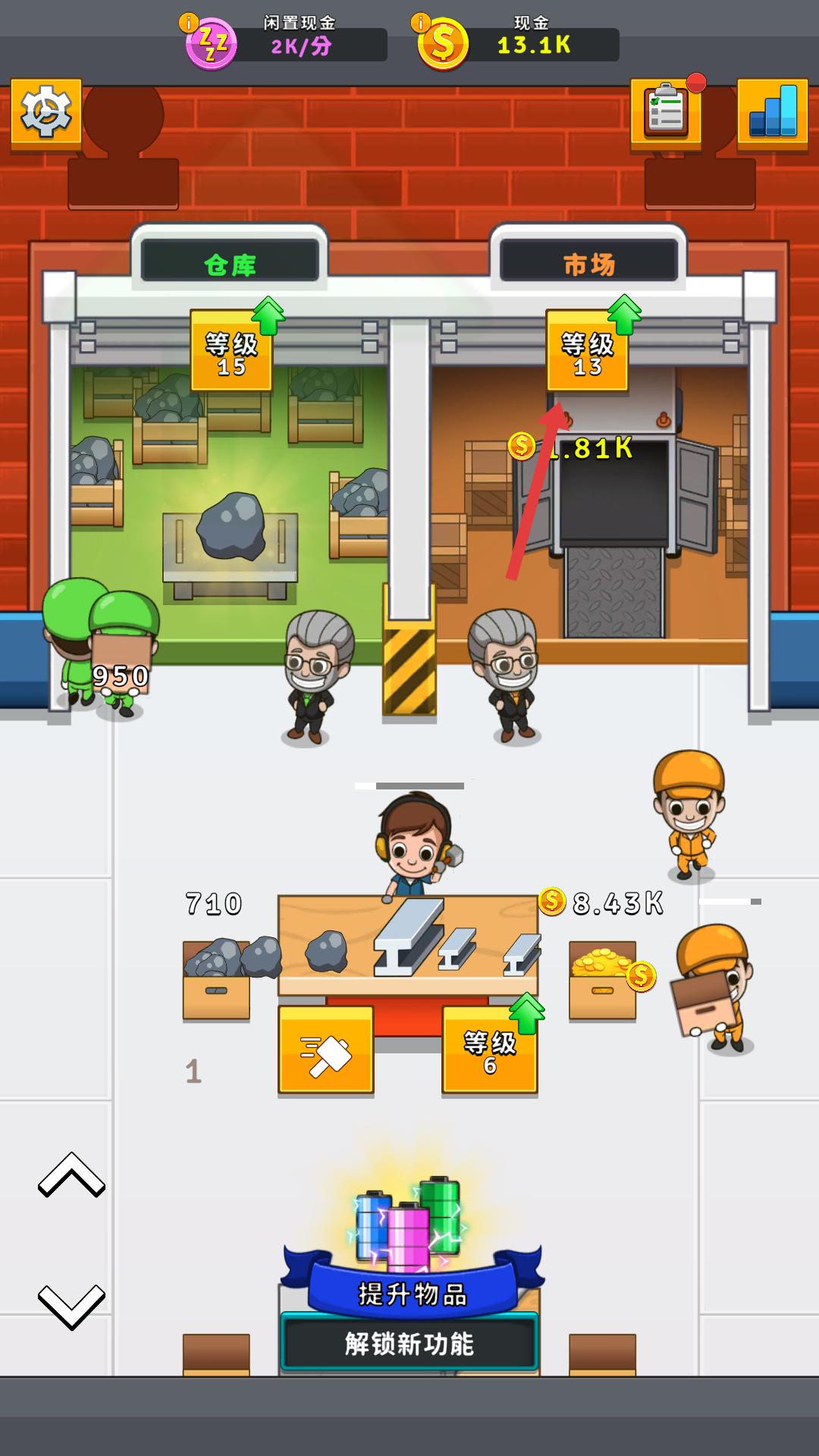Open the settings gear
Image resolution: width=819 pixels, height=1456 pixels.
pyautogui.click(x=45, y=112)
